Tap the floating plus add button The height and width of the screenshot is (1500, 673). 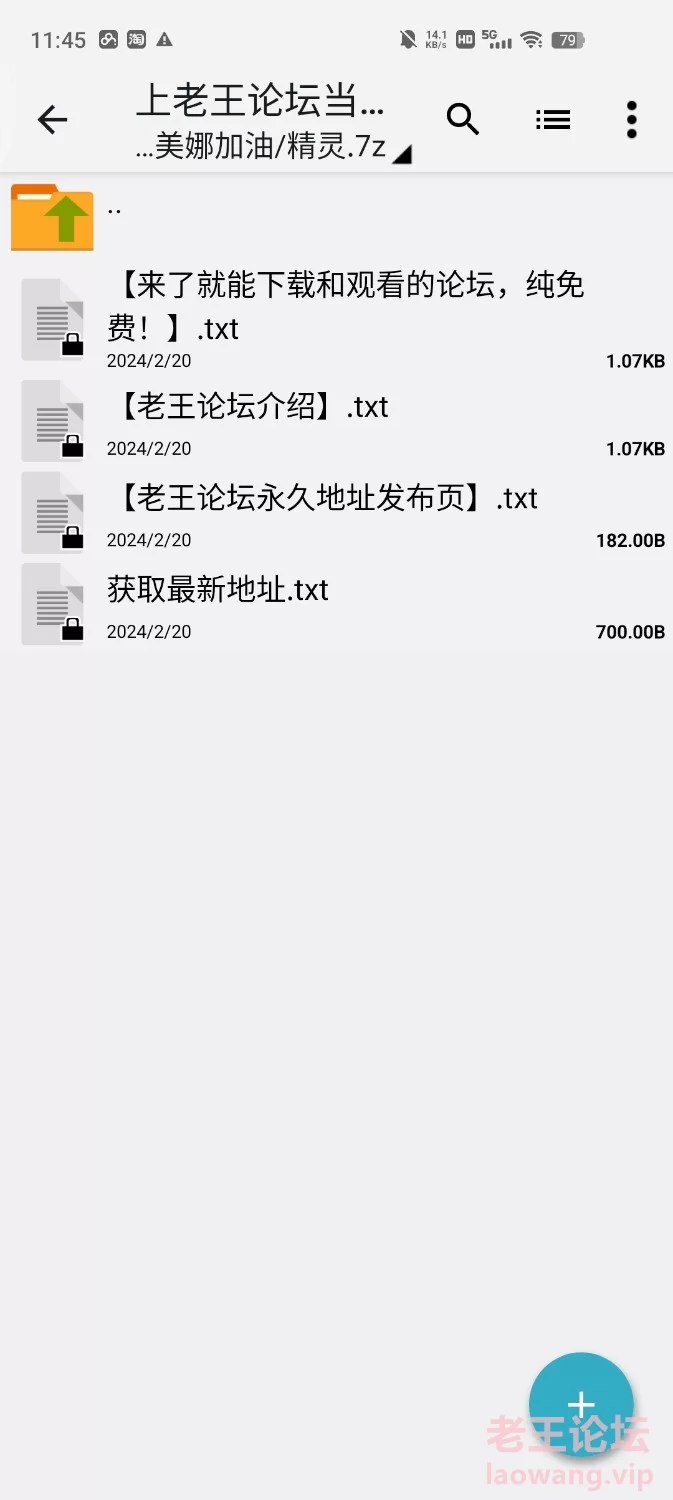point(580,1405)
